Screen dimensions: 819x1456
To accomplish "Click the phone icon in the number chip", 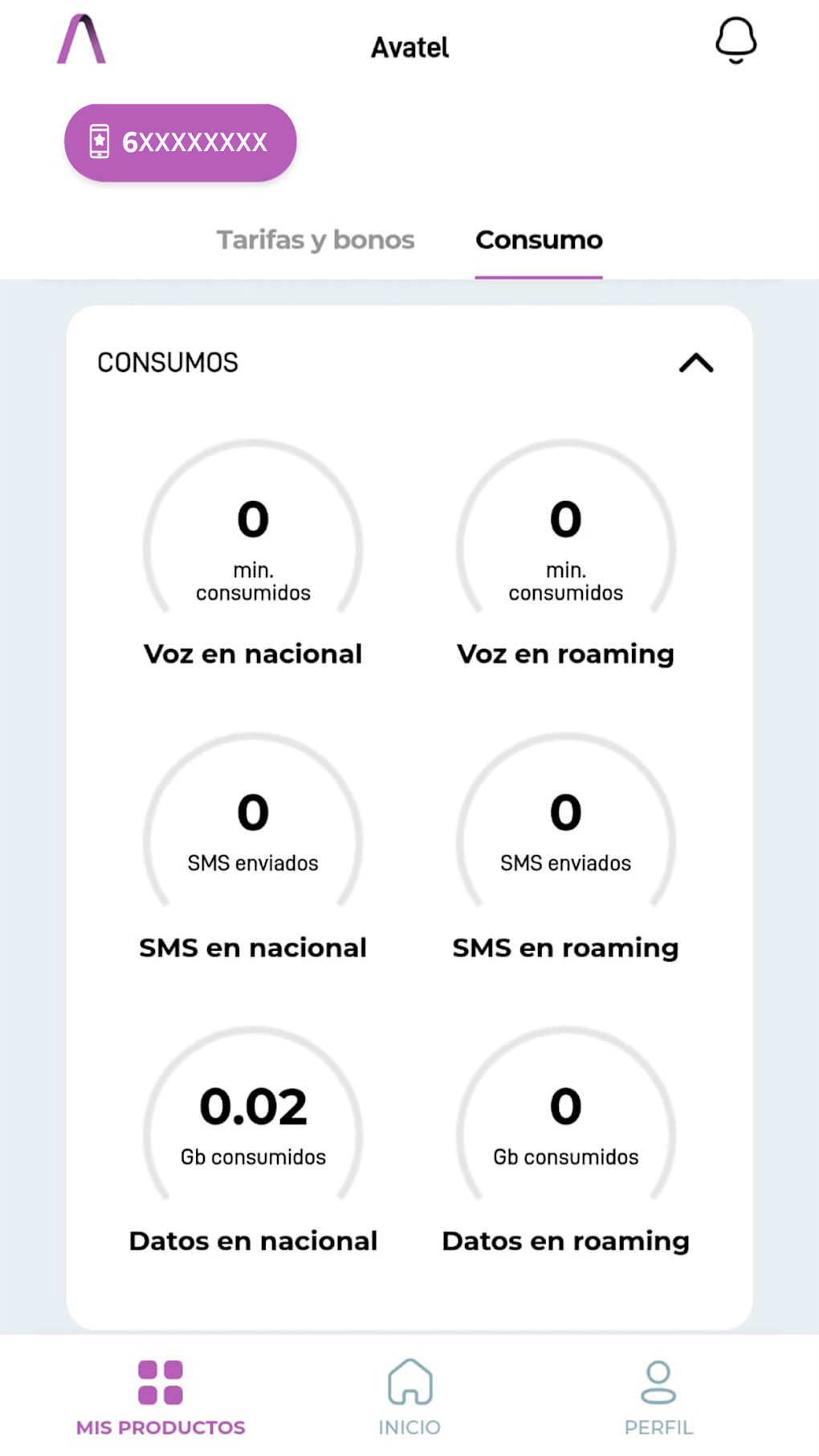I will click(99, 141).
